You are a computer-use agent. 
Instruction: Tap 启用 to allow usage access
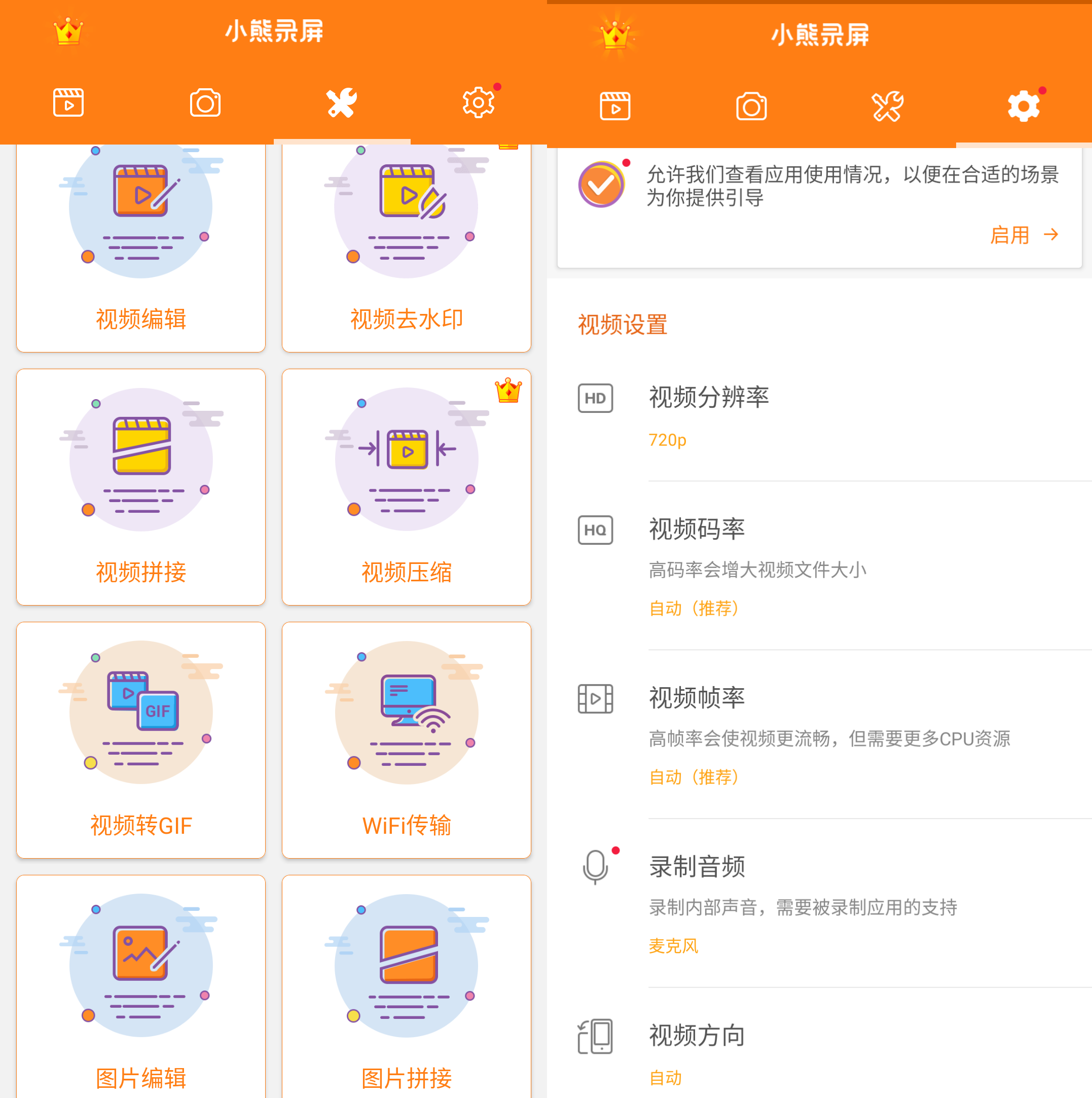(1023, 235)
